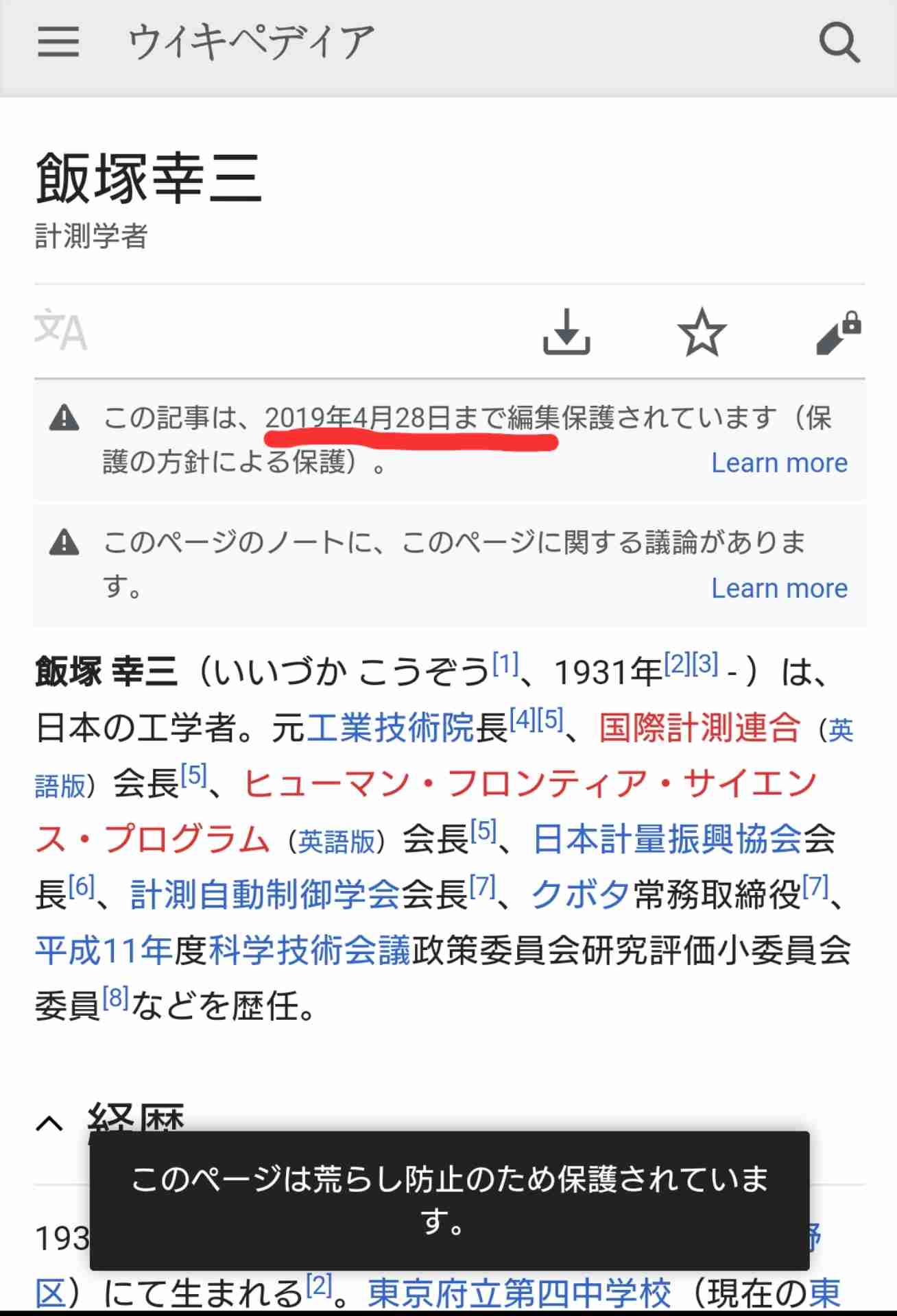Tap Learn more on discussion notice
Viewport: 897px width, 1316px height.
(x=779, y=588)
